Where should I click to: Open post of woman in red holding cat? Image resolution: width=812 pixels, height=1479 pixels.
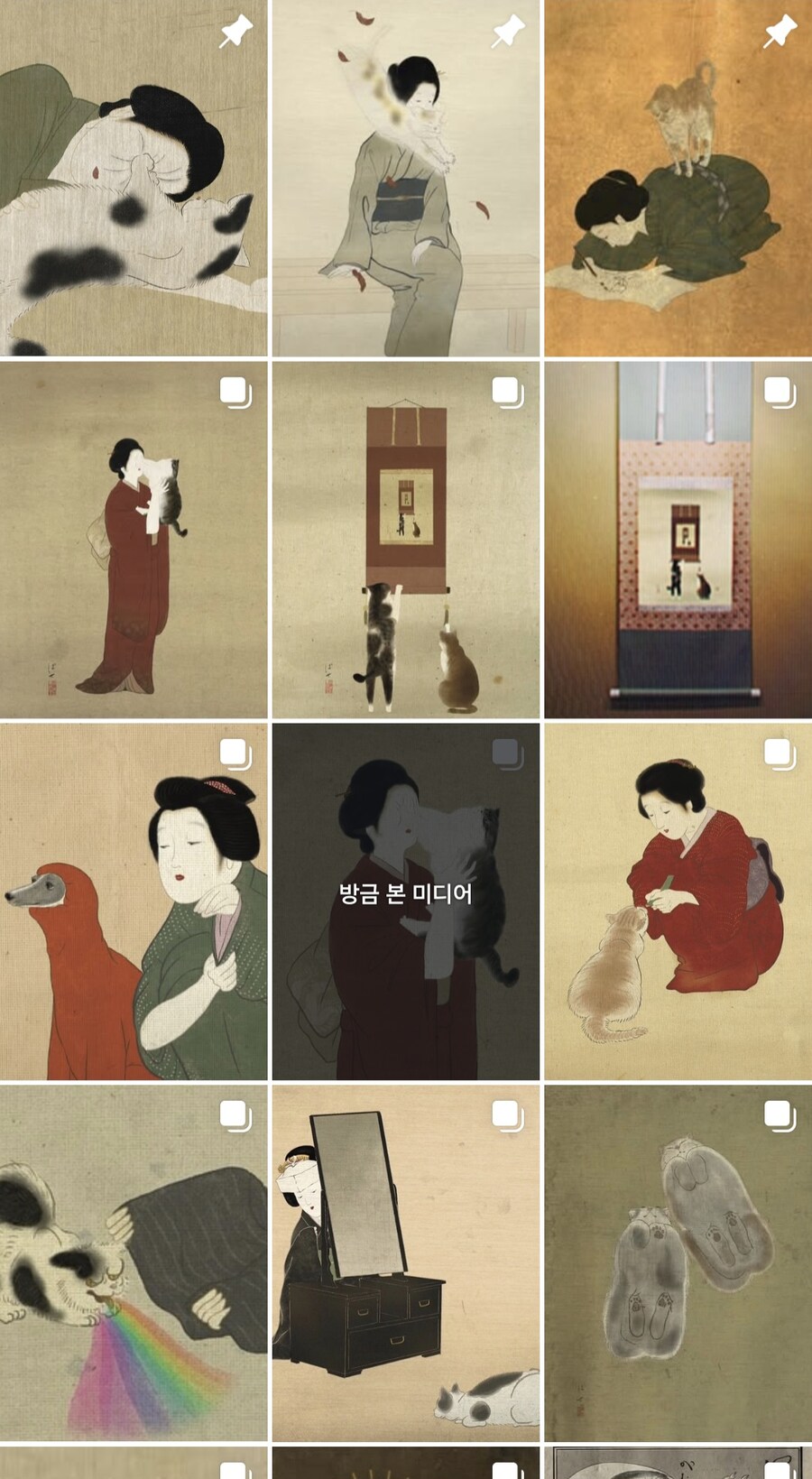134,540
